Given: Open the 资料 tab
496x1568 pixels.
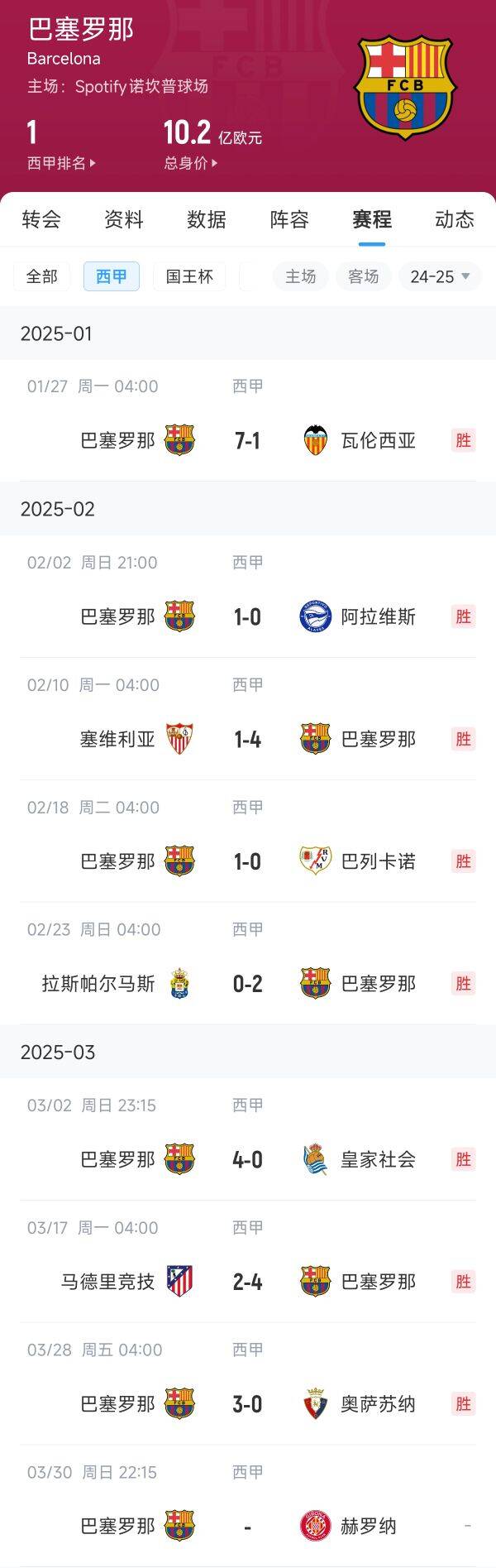Looking at the screenshot, I should coord(124,219).
